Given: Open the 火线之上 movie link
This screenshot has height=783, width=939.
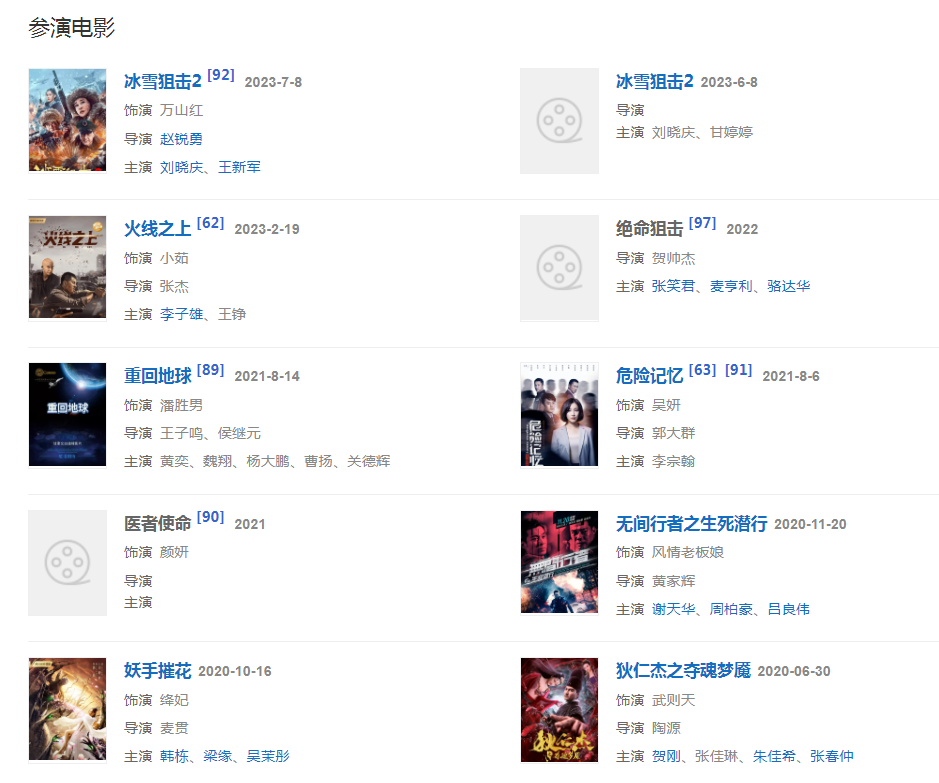Looking at the screenshot, I should [x=157, y=229].
